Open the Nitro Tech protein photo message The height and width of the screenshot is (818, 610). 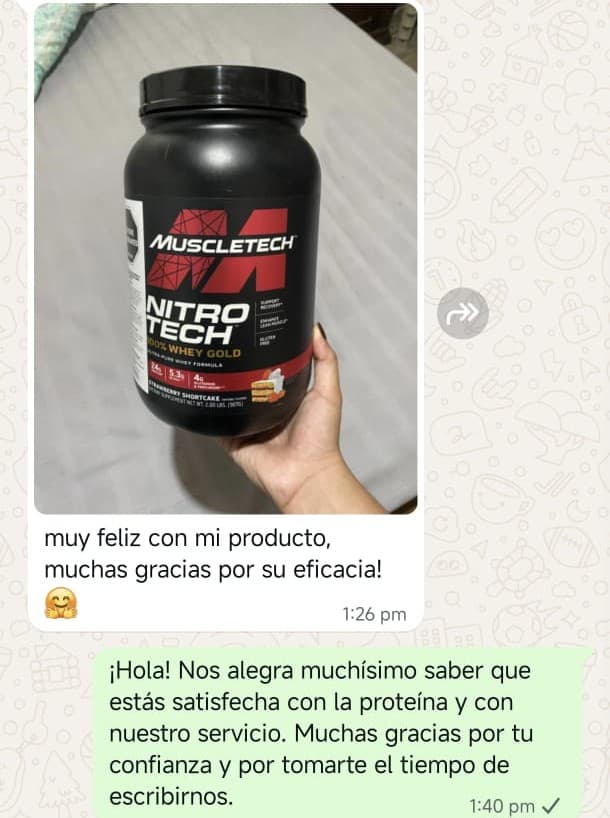(225, 260)
